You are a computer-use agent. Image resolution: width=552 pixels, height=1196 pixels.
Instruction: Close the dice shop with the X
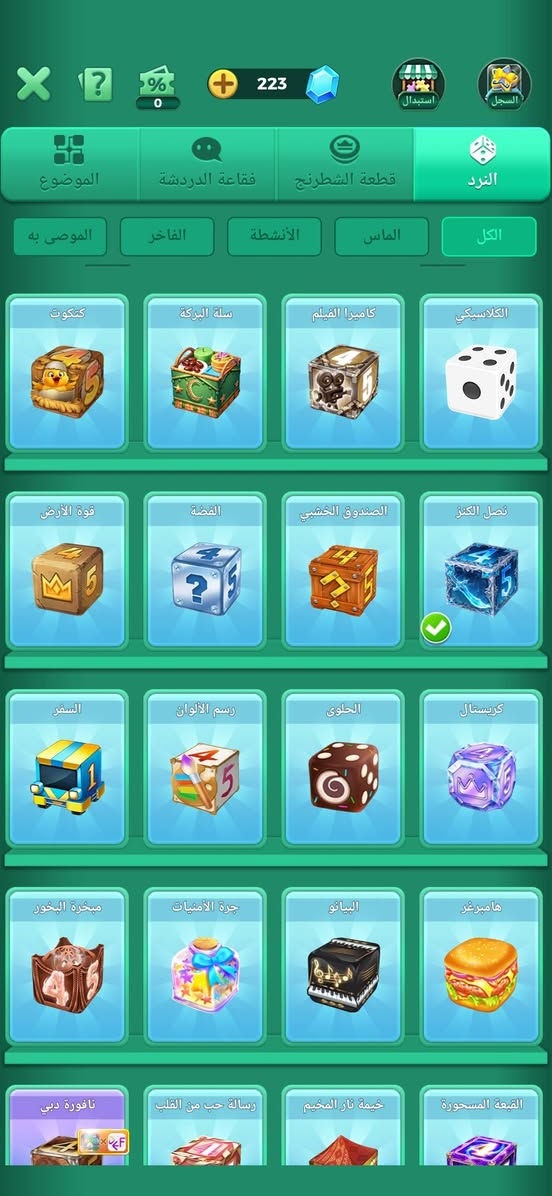click(x=33, y=84)
